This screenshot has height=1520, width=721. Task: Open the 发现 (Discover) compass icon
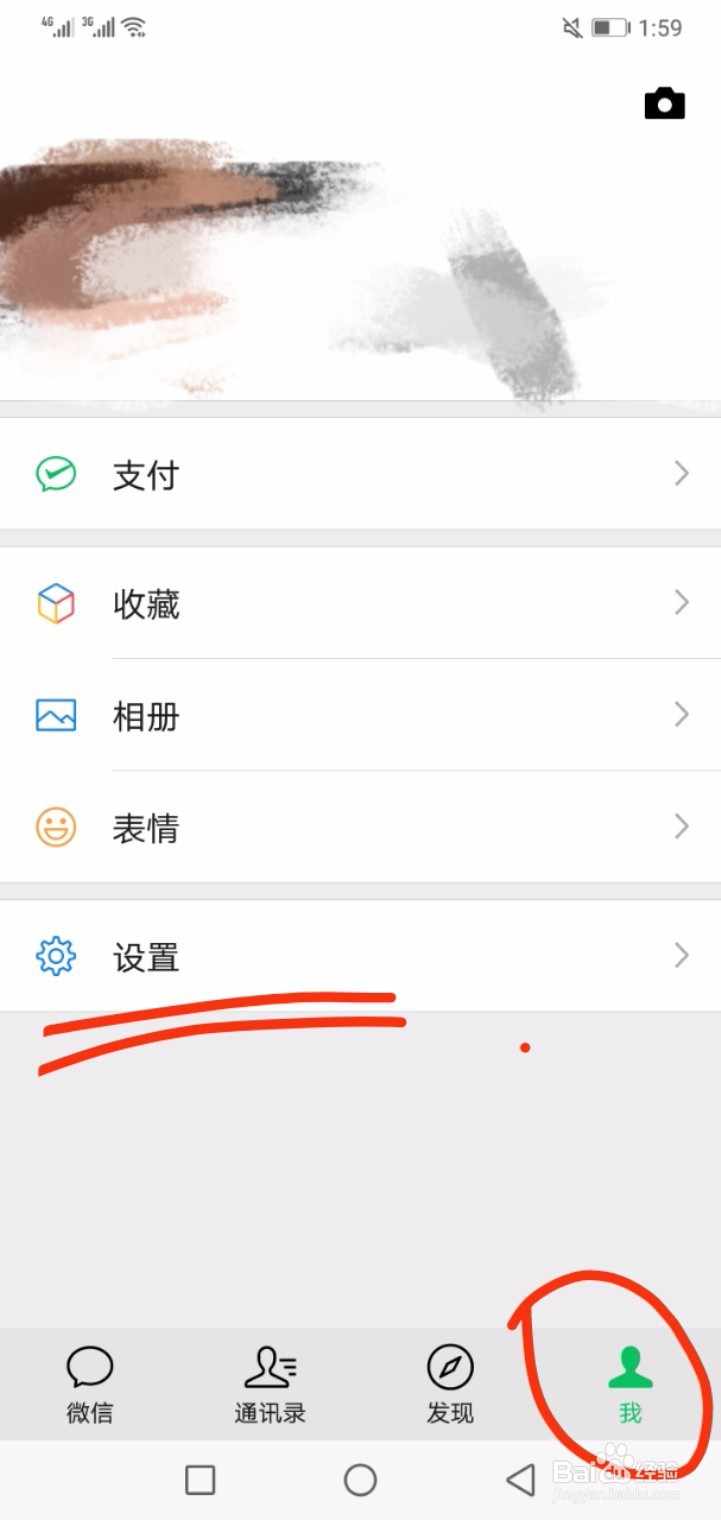tap(449, 1365)
